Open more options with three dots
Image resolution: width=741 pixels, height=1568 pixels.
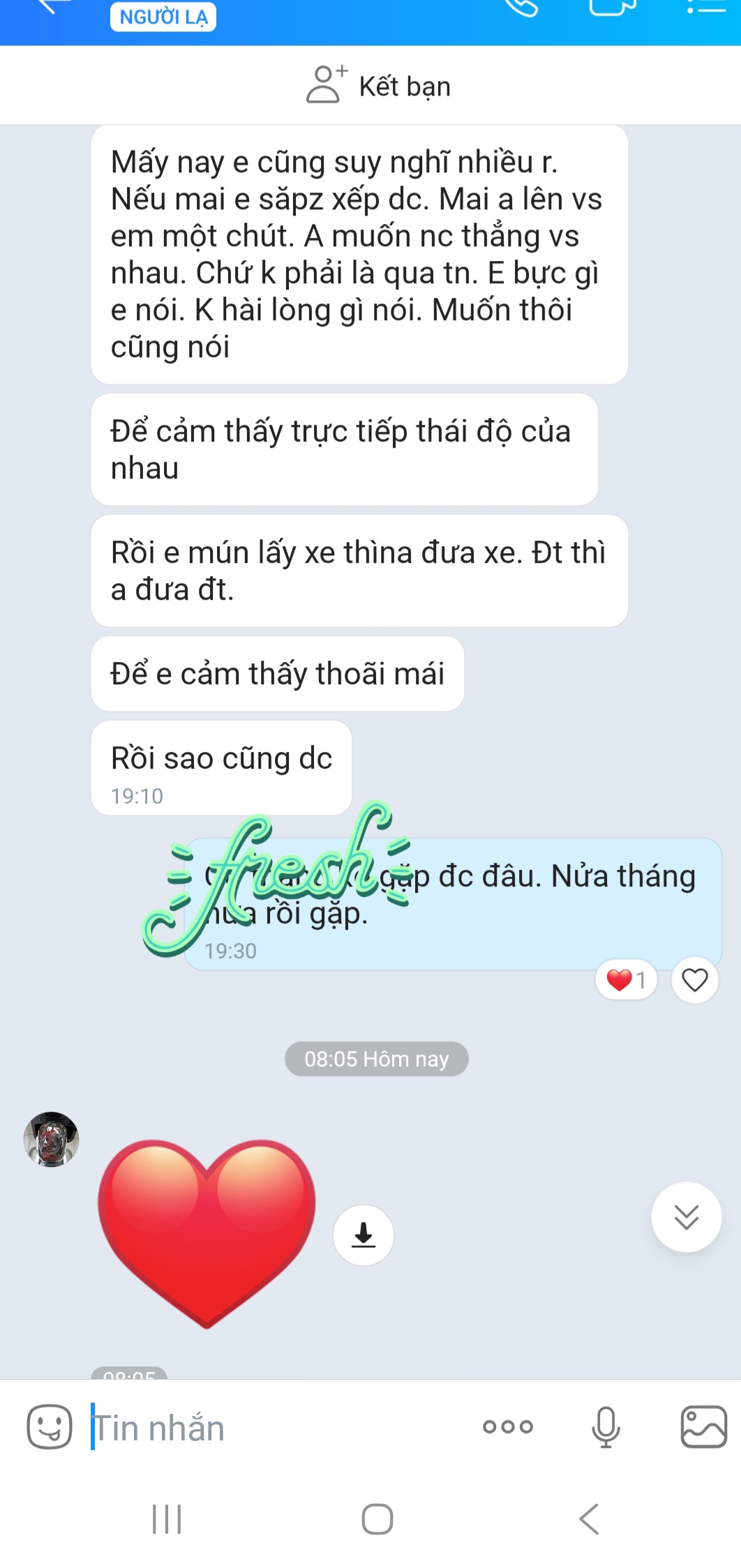(507, 1427)
